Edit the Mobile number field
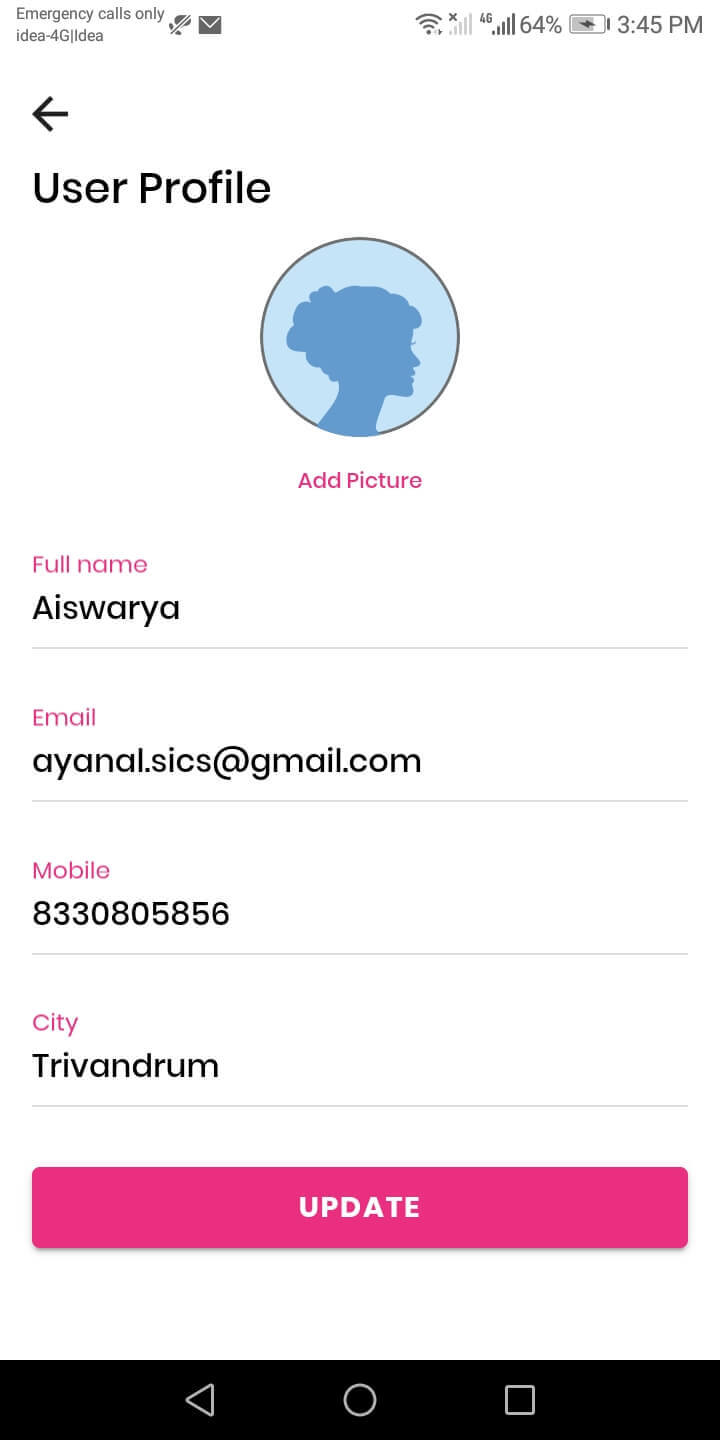The width and height of the screenshot is (720, 1440). tap(360, 913)
